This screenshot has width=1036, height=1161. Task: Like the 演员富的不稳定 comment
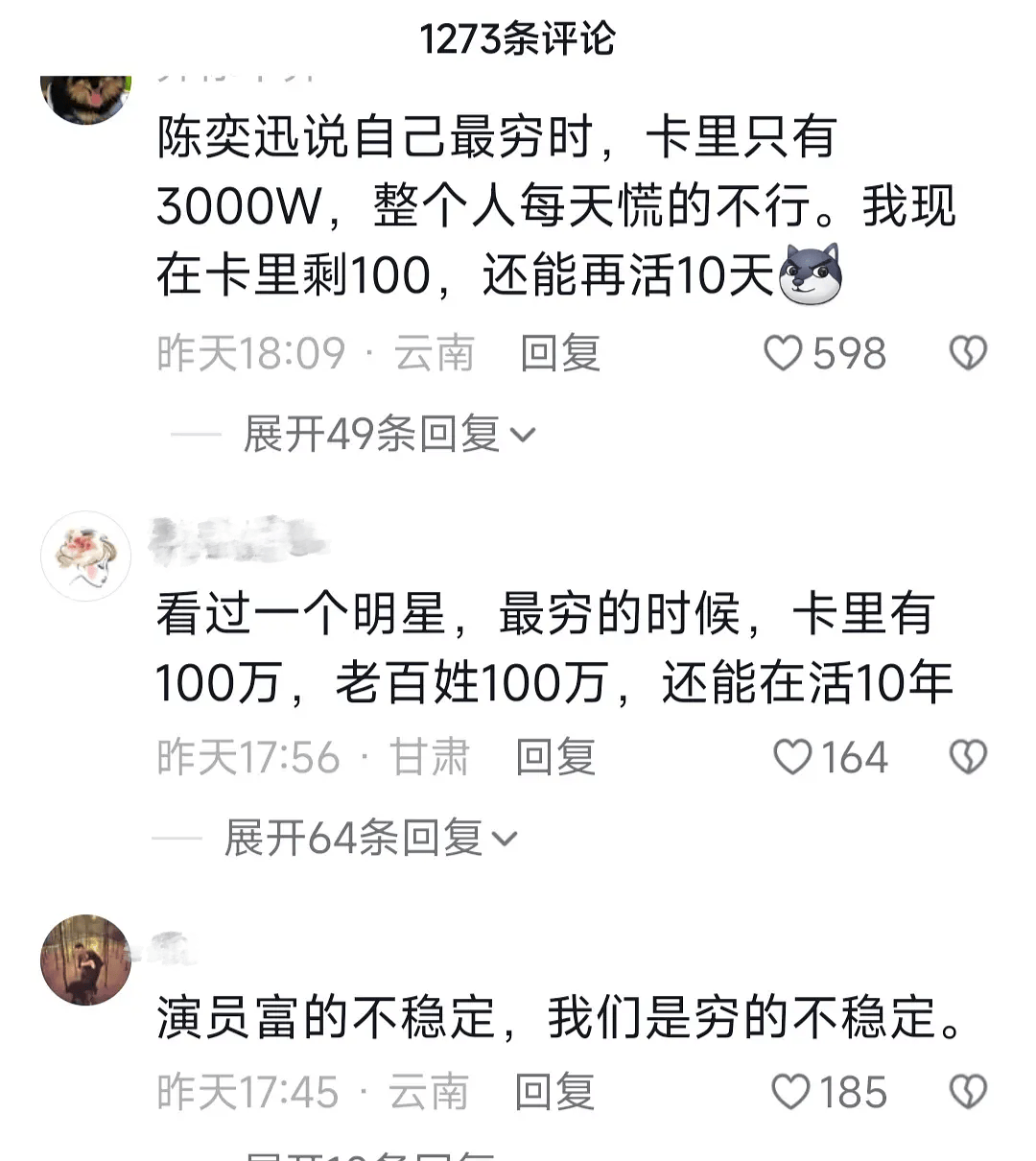[x=791, y=1092]
